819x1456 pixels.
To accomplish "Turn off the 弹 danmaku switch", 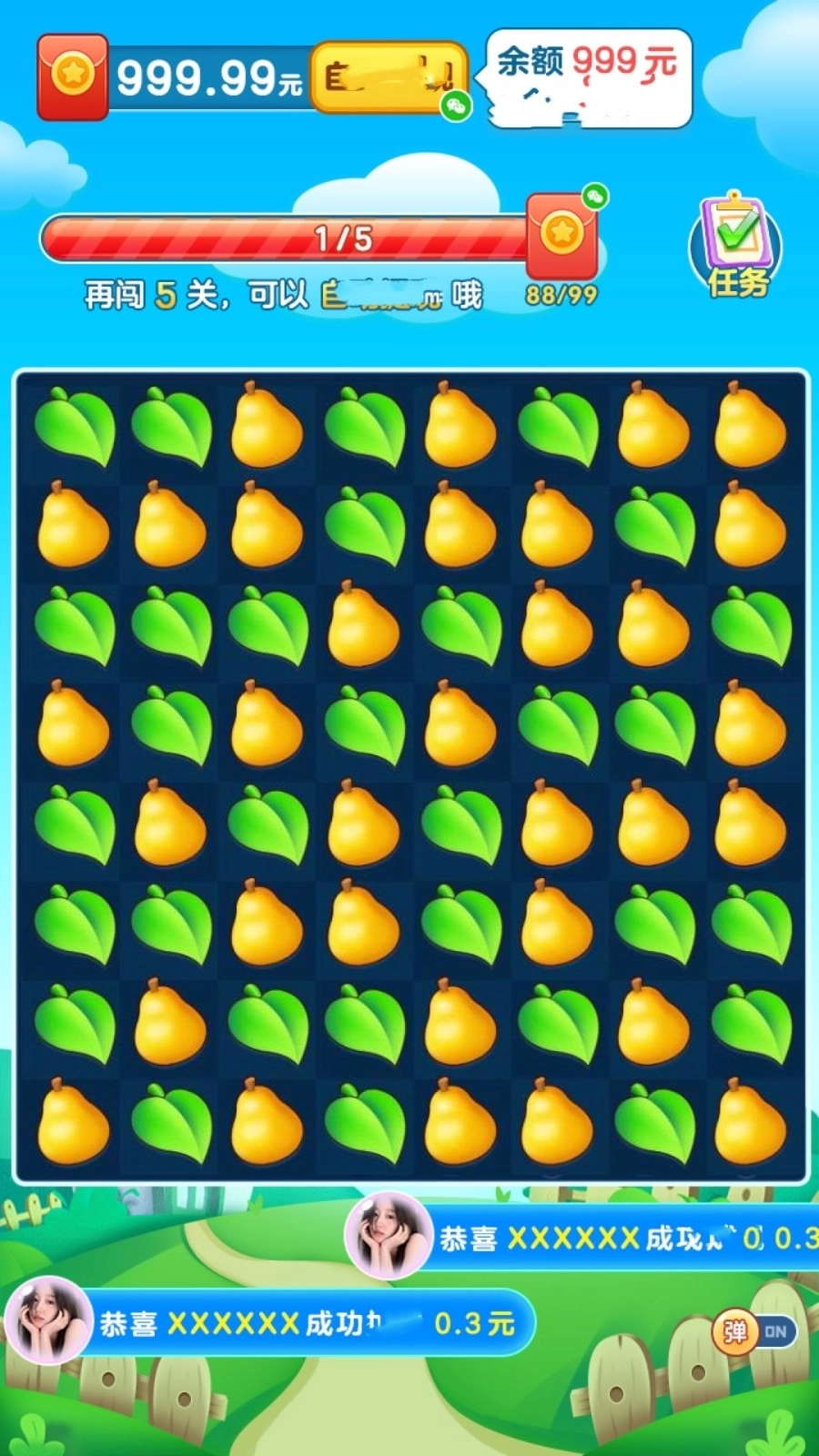I will point(754,1332).
